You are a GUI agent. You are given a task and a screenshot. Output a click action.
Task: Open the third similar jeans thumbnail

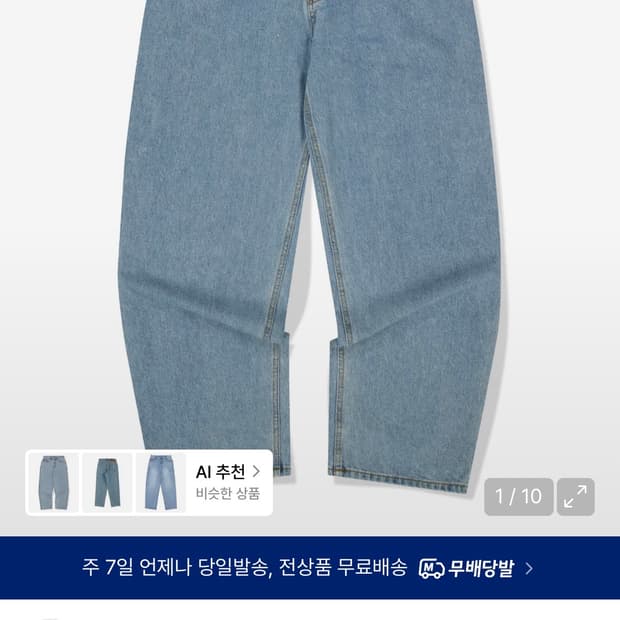coord(161,483)
